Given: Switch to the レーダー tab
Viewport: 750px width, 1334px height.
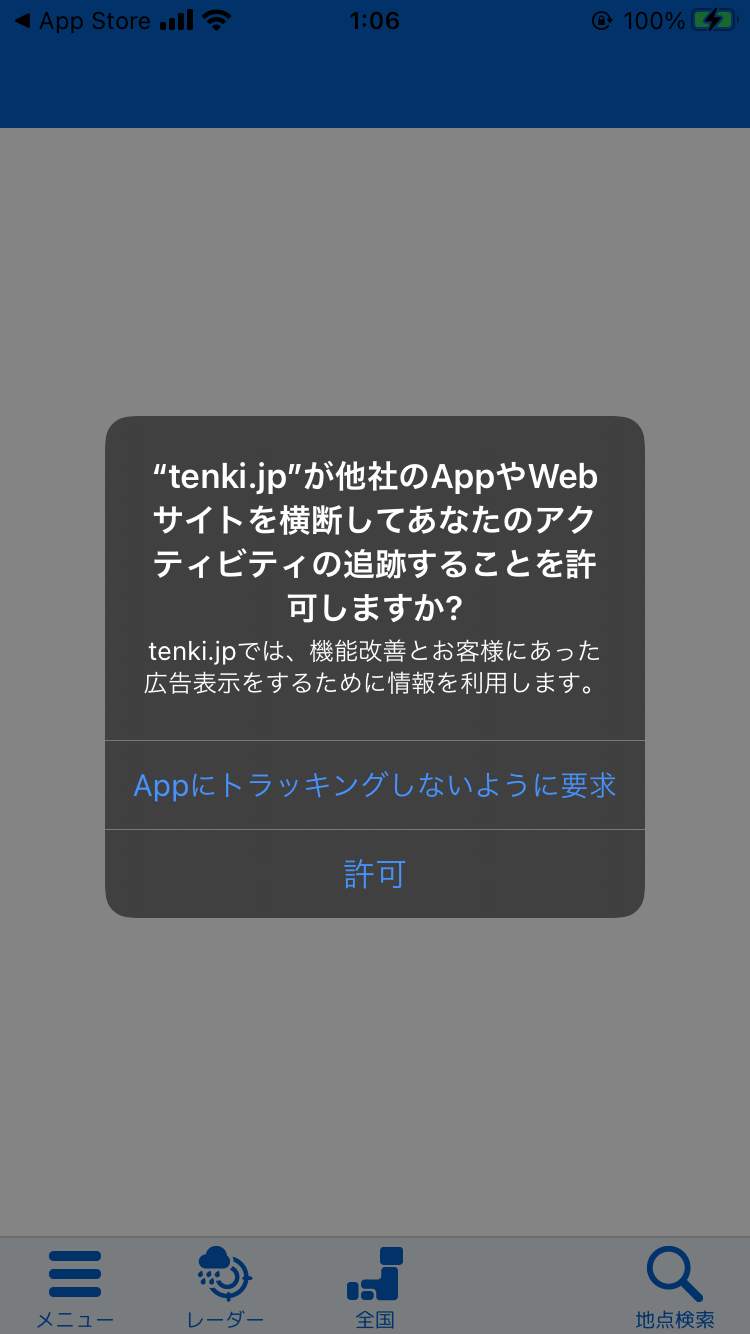Looking at the screenshot, I should point(225,1286).
